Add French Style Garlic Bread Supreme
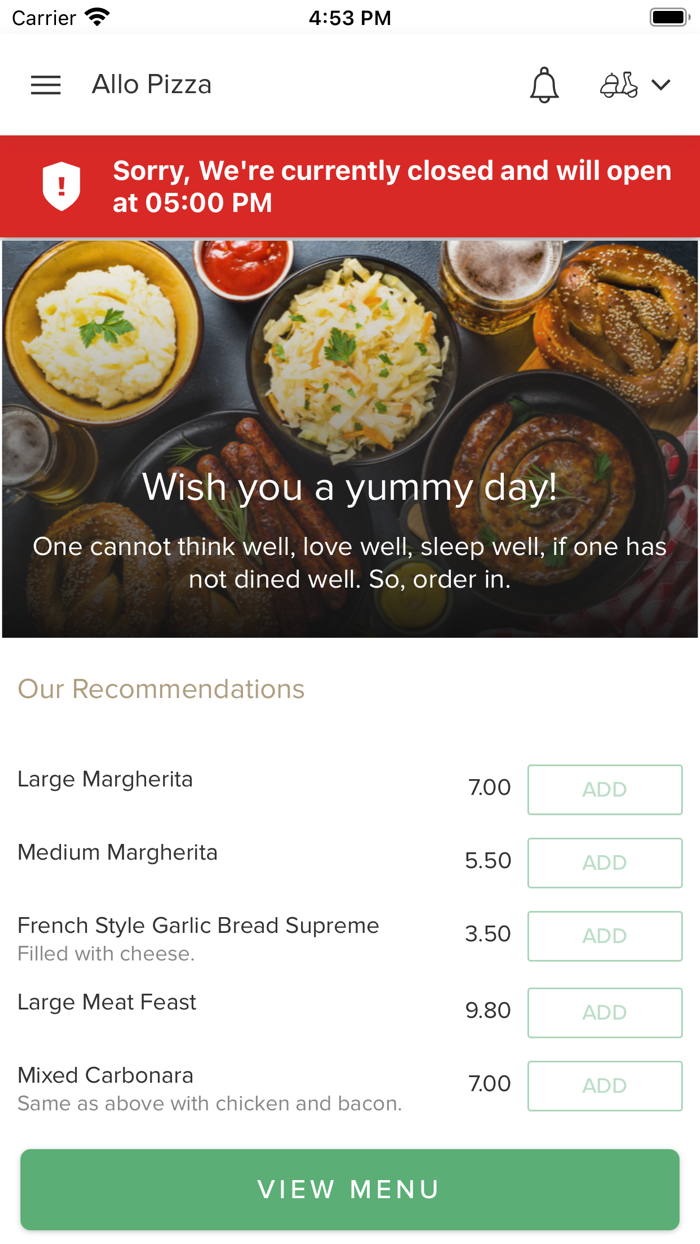 [605, 936]
